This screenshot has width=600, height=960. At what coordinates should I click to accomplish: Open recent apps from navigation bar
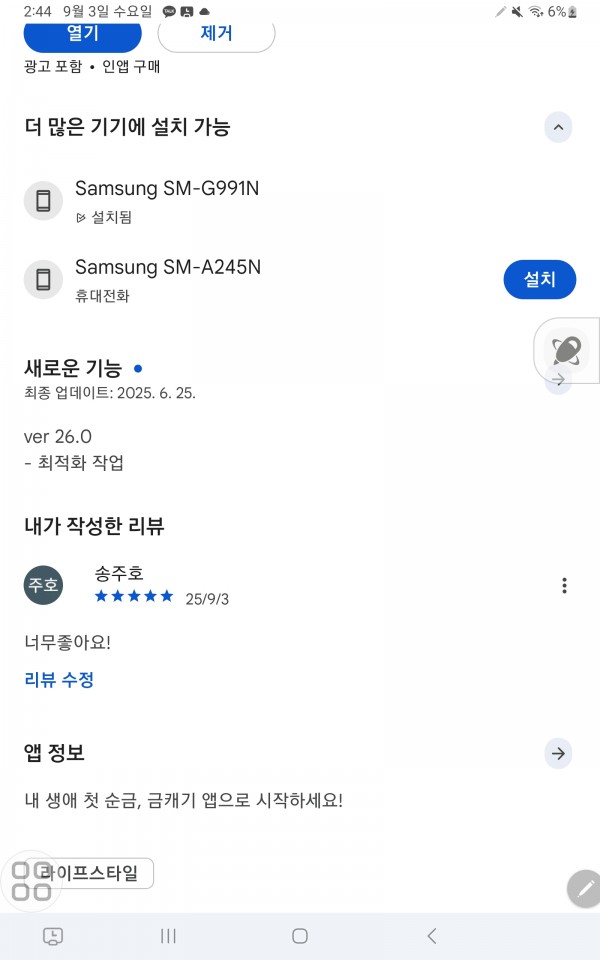168,936
